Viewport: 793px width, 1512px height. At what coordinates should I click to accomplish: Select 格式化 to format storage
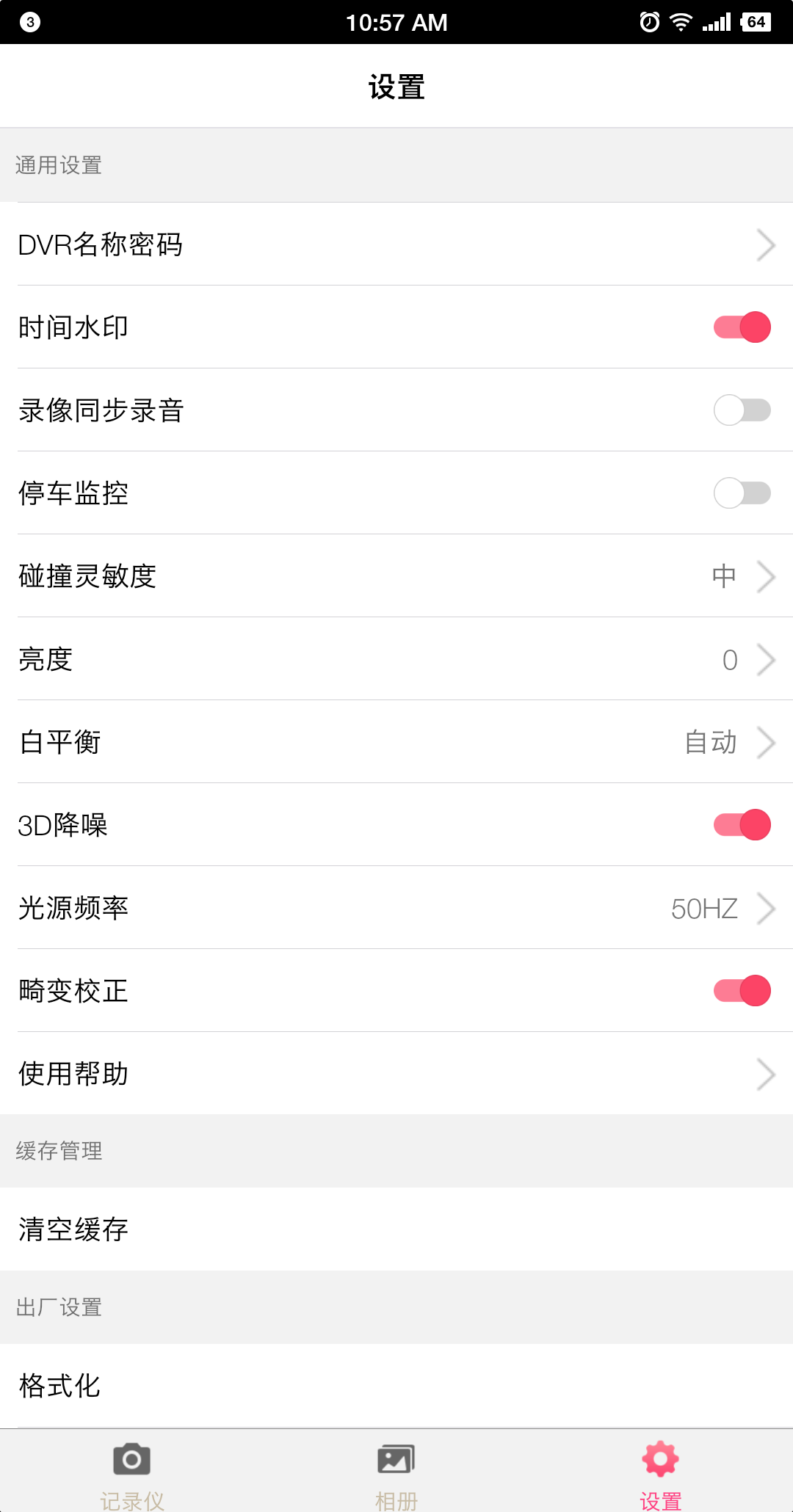coord(396,1386)
